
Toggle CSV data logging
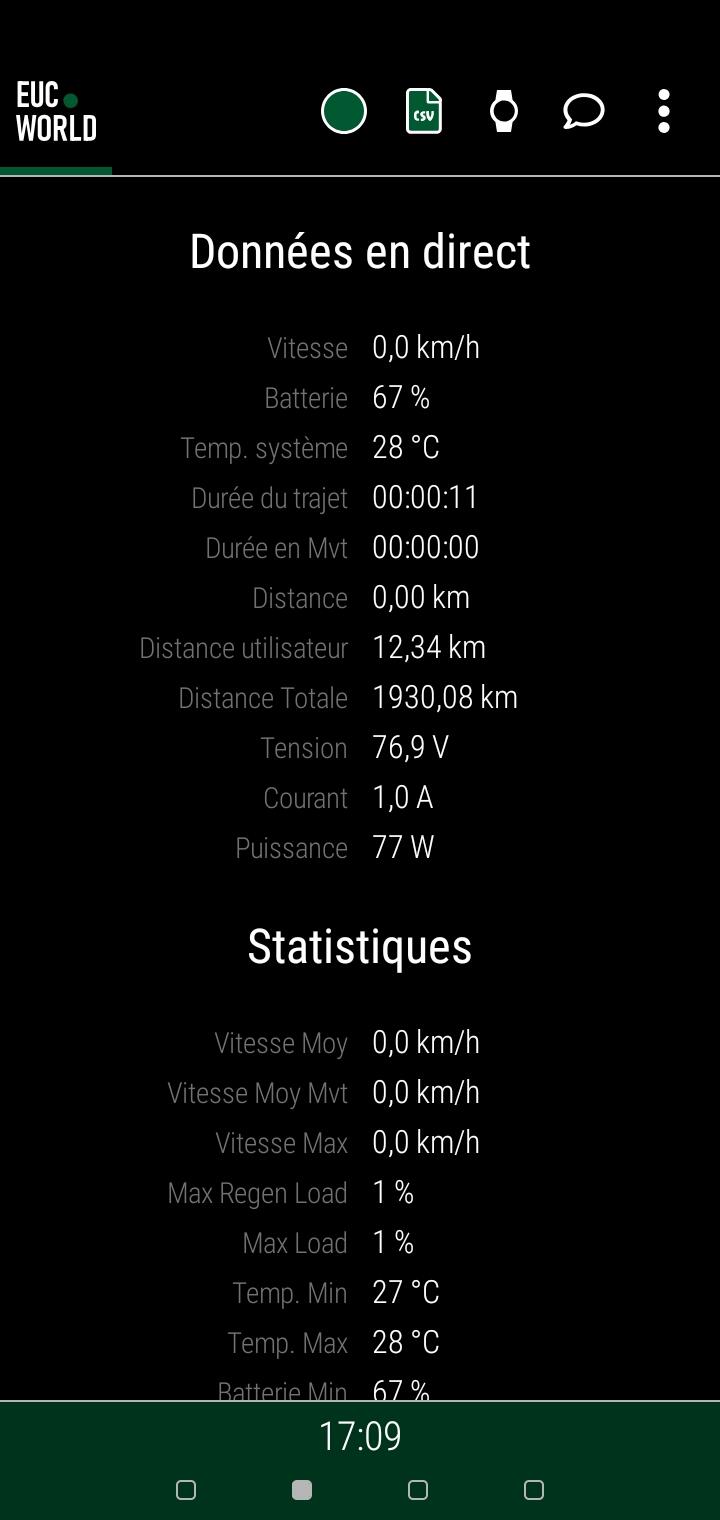(x=424, y=111)
